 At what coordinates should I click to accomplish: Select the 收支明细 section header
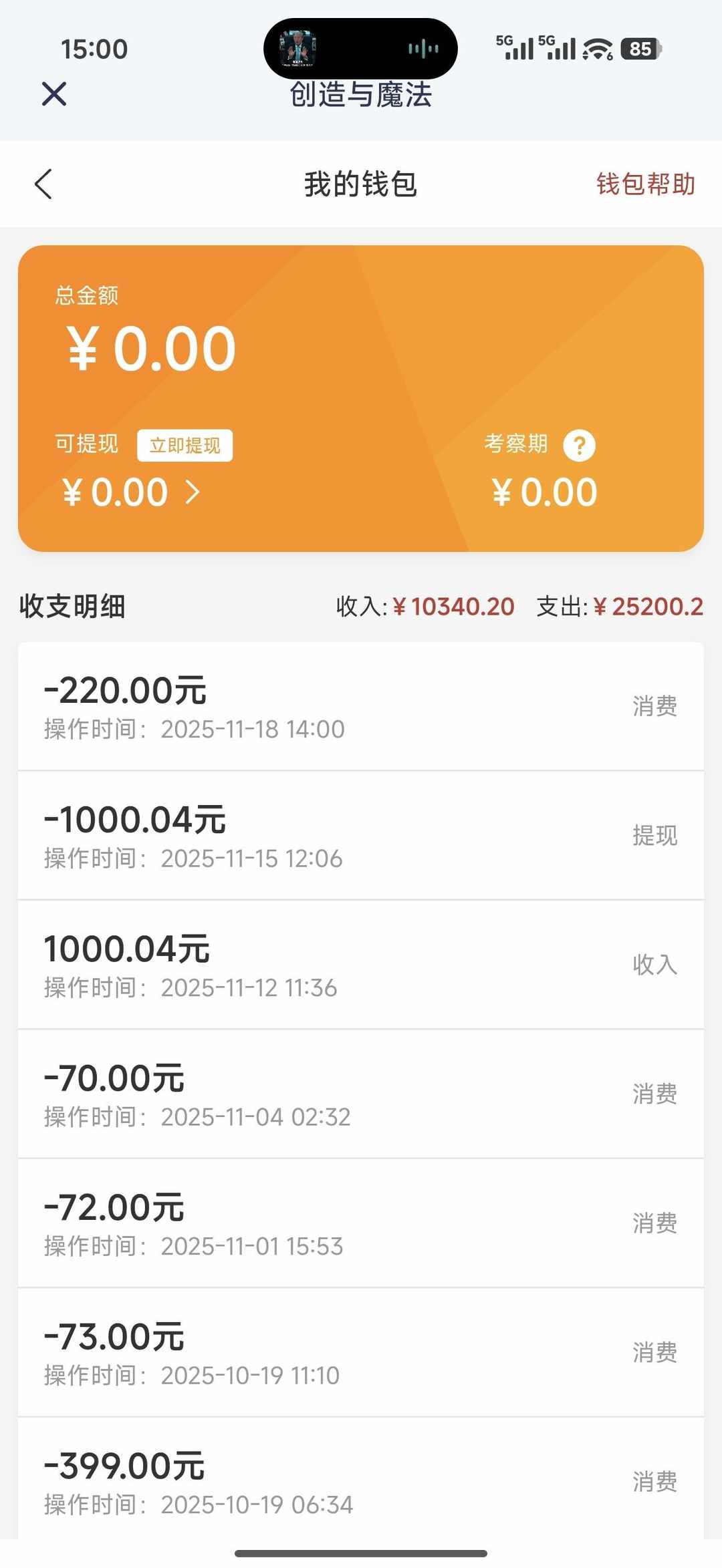pyautogui.click(x=74, y=607)
